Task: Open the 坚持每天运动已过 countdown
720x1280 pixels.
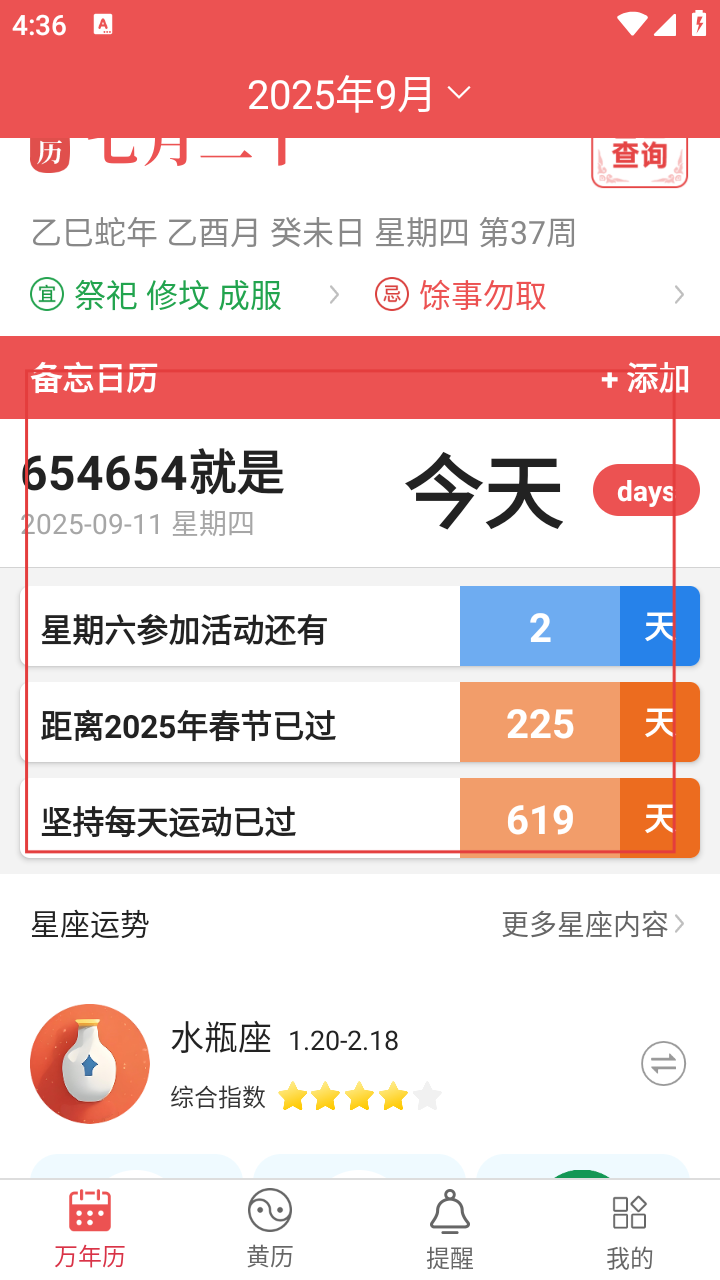Action: (x=360, y=818)
